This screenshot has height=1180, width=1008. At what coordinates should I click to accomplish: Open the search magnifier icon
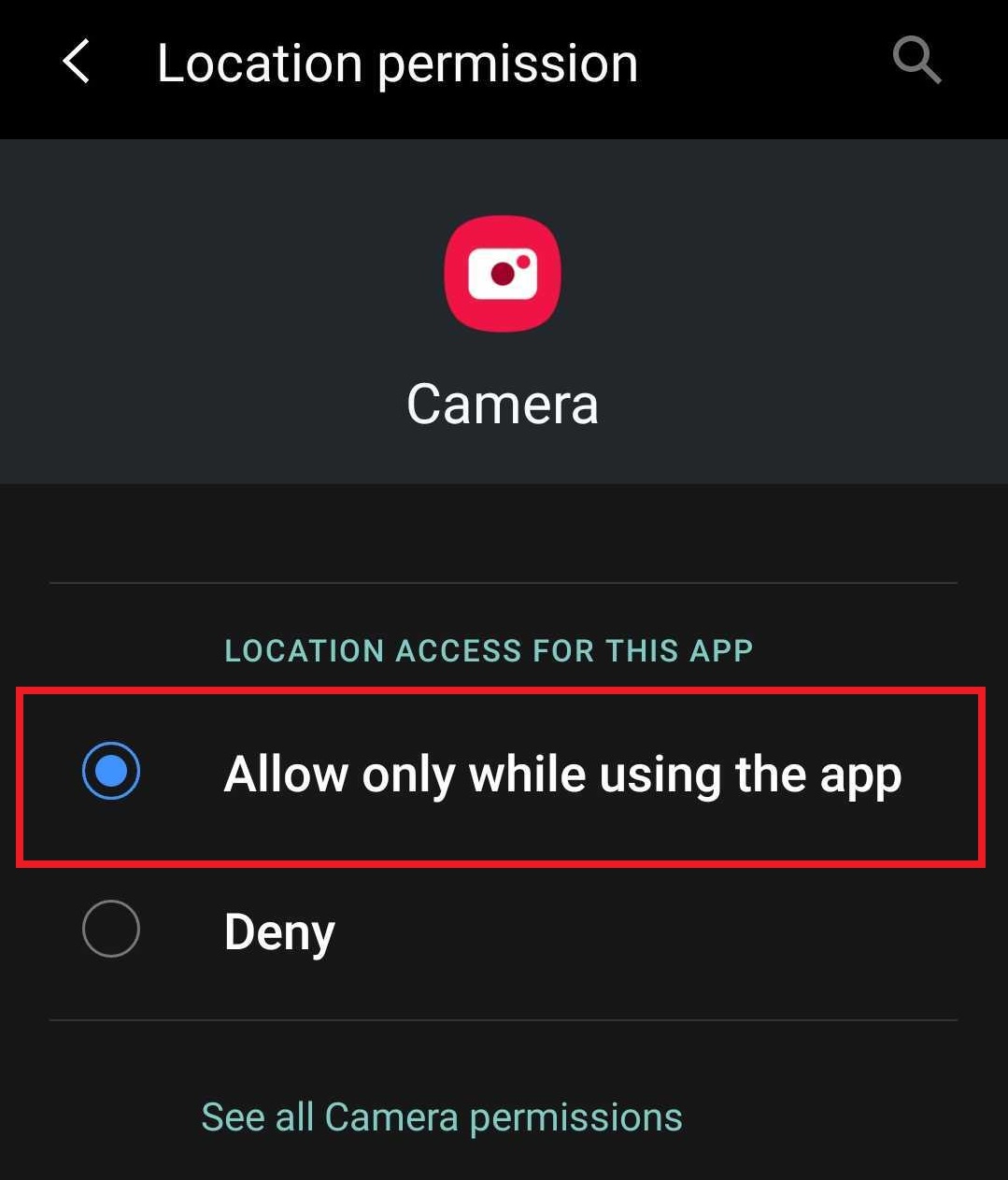click(x=916, y=61)
